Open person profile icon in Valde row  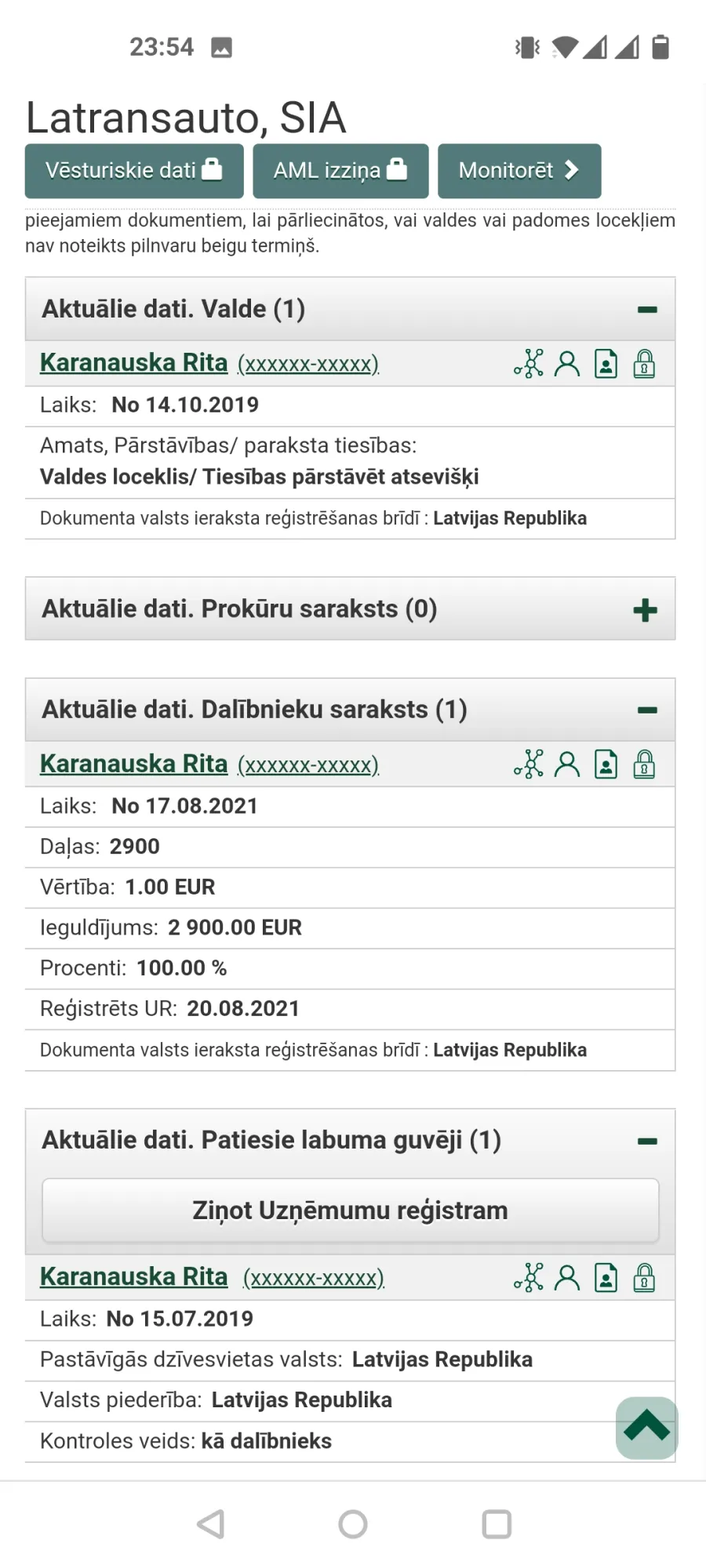[567, 364]
